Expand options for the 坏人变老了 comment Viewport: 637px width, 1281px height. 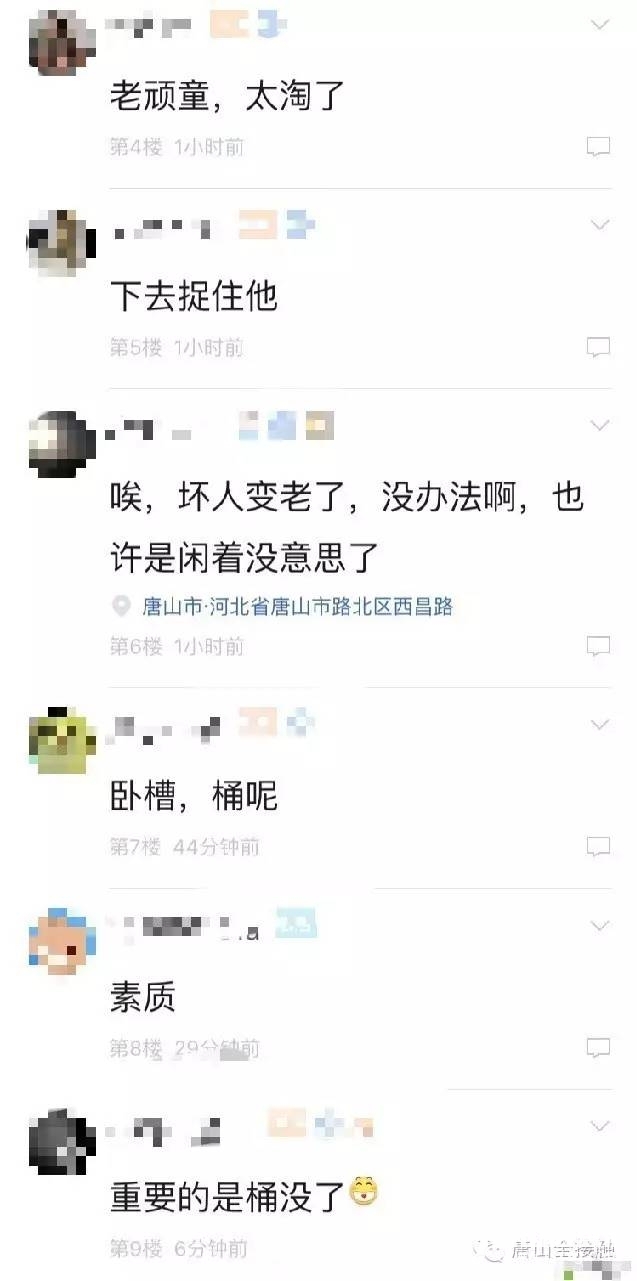[x=600, y=425]
